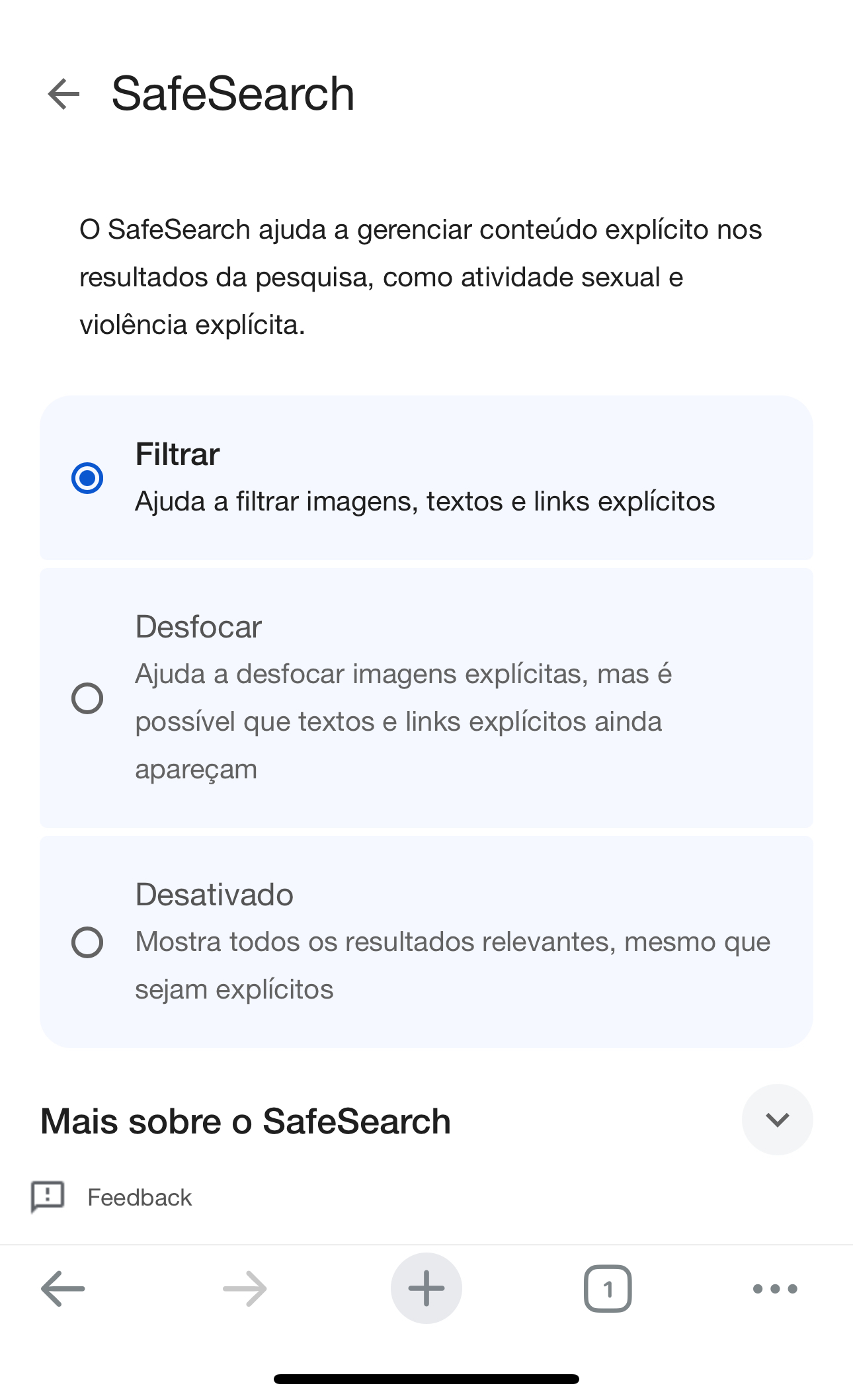Open SafeSearch details via Mais sobre heading
The image size is (853, 1400).
[245, 1120]
